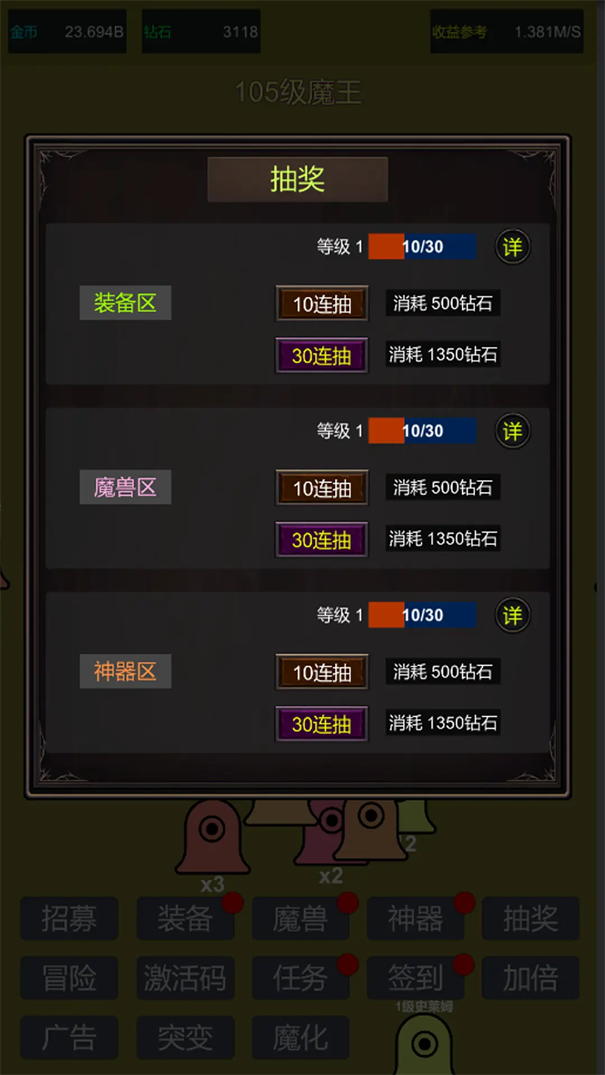Go to 冒险
The width and height of the screenshot is (605, 1075).
69,978
